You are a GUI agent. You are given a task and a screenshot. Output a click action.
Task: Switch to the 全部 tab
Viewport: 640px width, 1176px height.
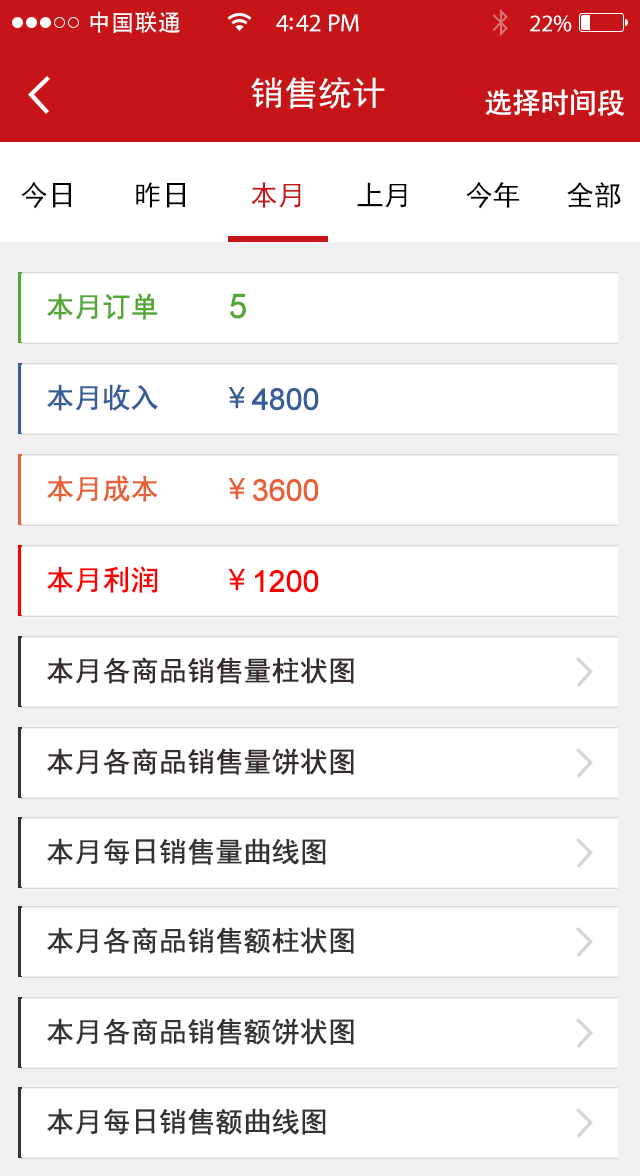coord(594,195)
